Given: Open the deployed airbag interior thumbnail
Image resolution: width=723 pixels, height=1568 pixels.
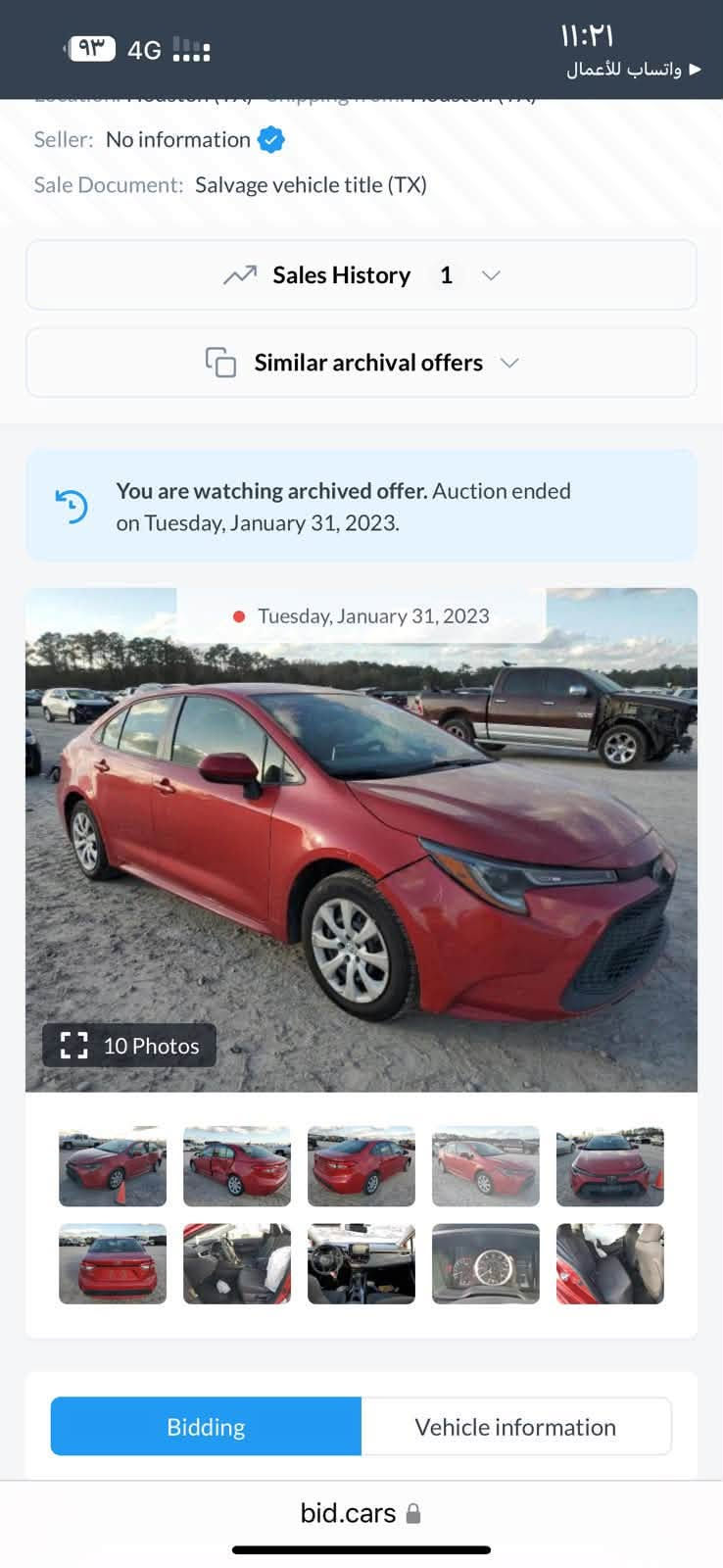Looking at the screenshot, I should tap(237, 1264).
